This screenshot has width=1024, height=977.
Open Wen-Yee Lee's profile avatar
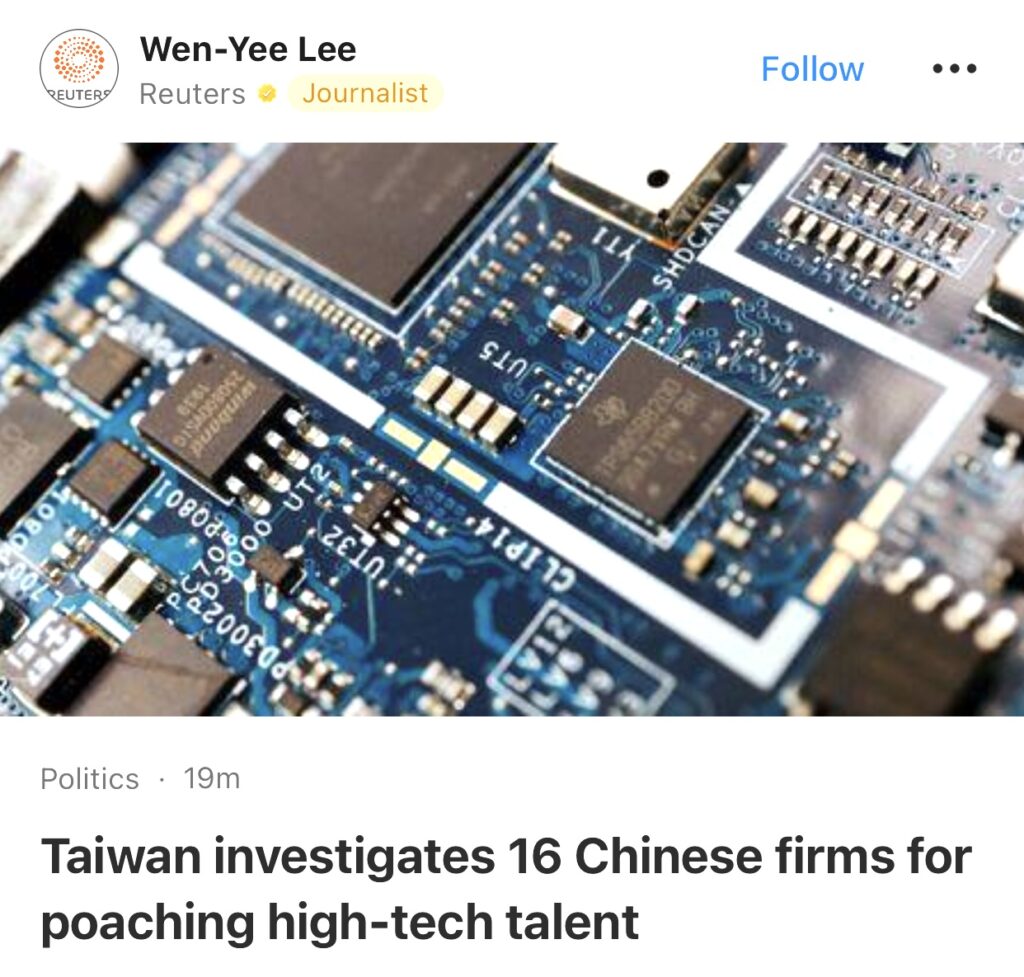click(79, 69)
